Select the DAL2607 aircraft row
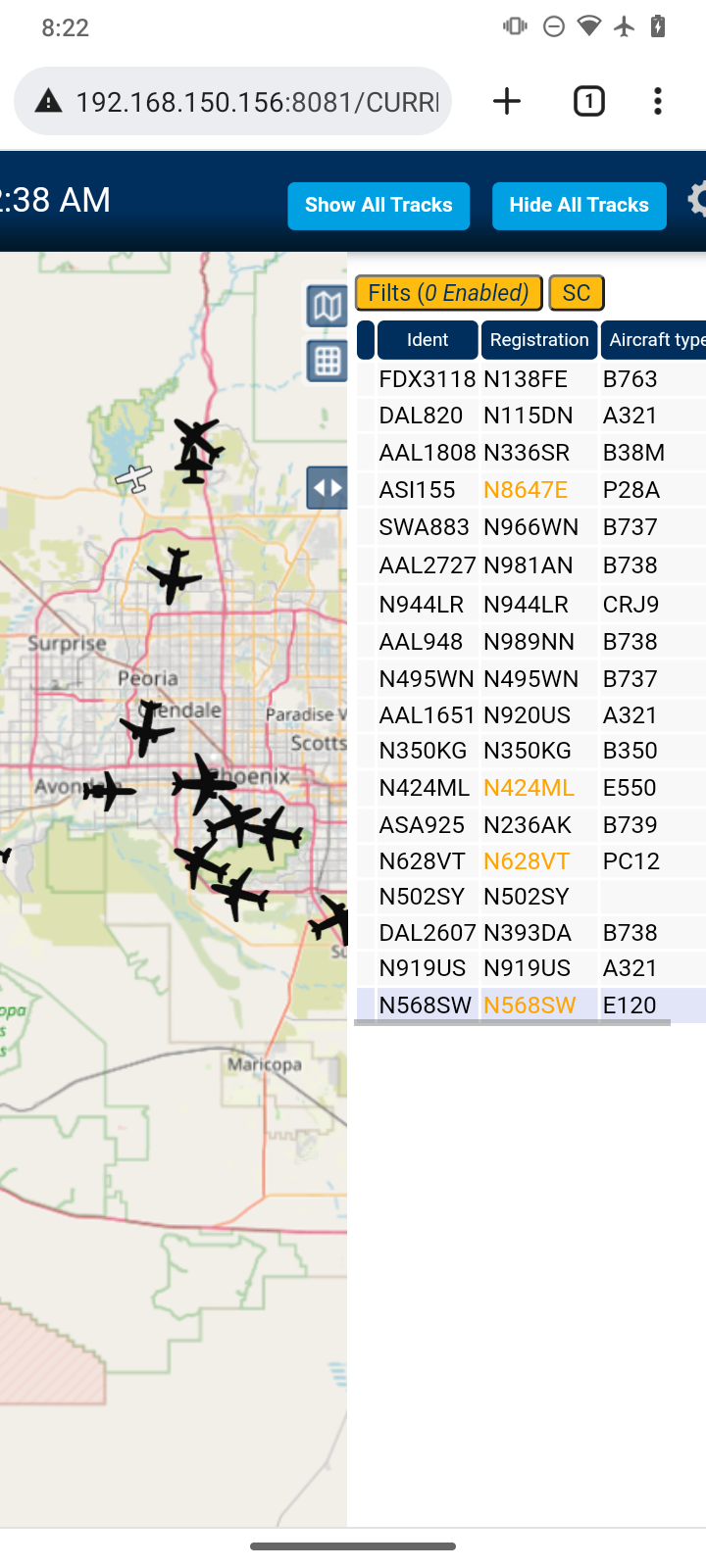Viewport: 706px width, 1568px height. (x=530, y=933)
